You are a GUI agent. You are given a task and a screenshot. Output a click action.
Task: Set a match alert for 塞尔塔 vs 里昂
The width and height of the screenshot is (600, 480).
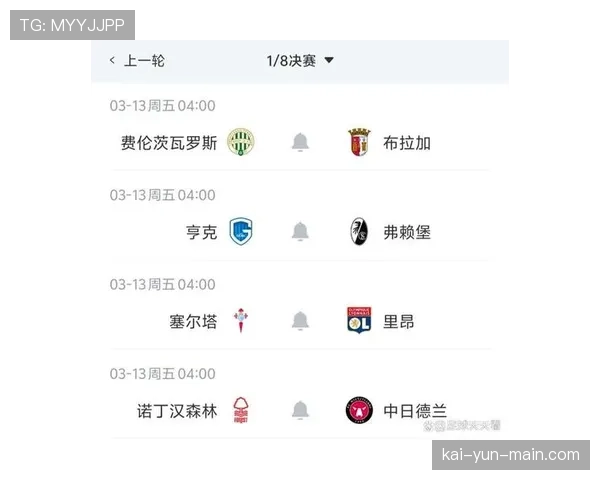(300, 321)
